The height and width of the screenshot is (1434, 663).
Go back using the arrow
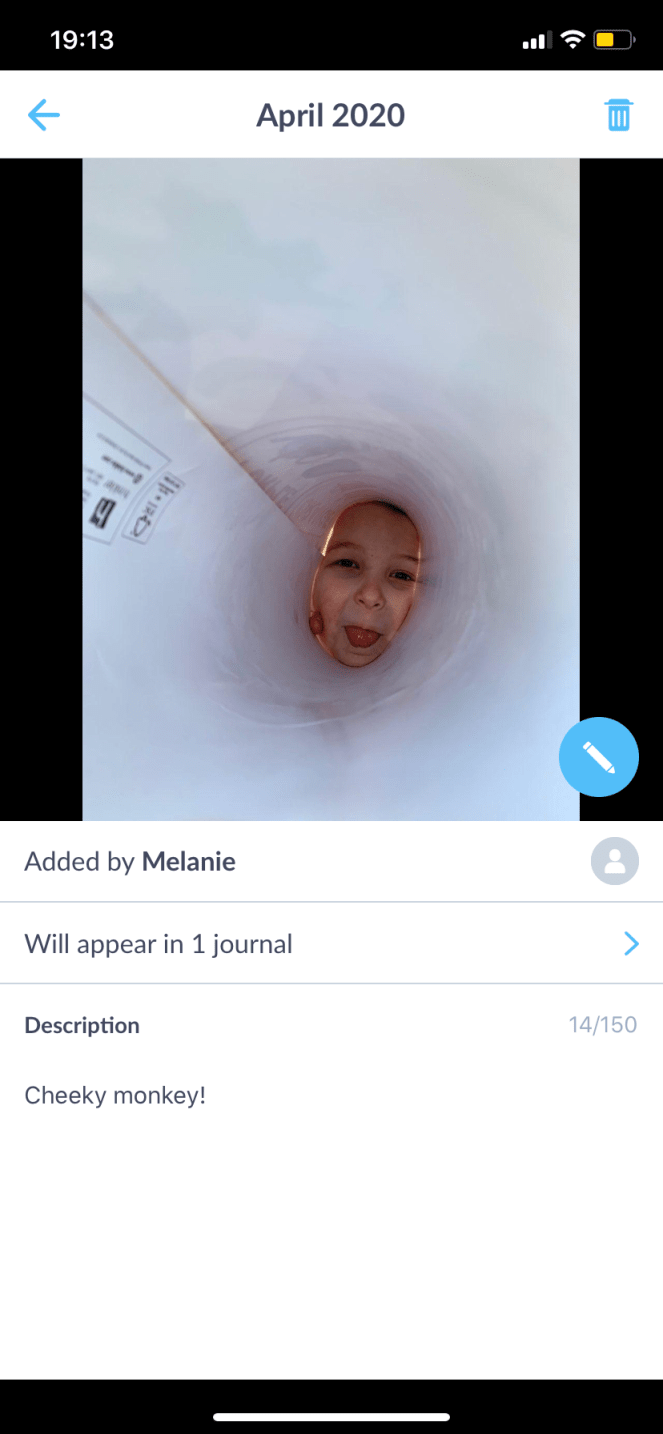point(44,116)
